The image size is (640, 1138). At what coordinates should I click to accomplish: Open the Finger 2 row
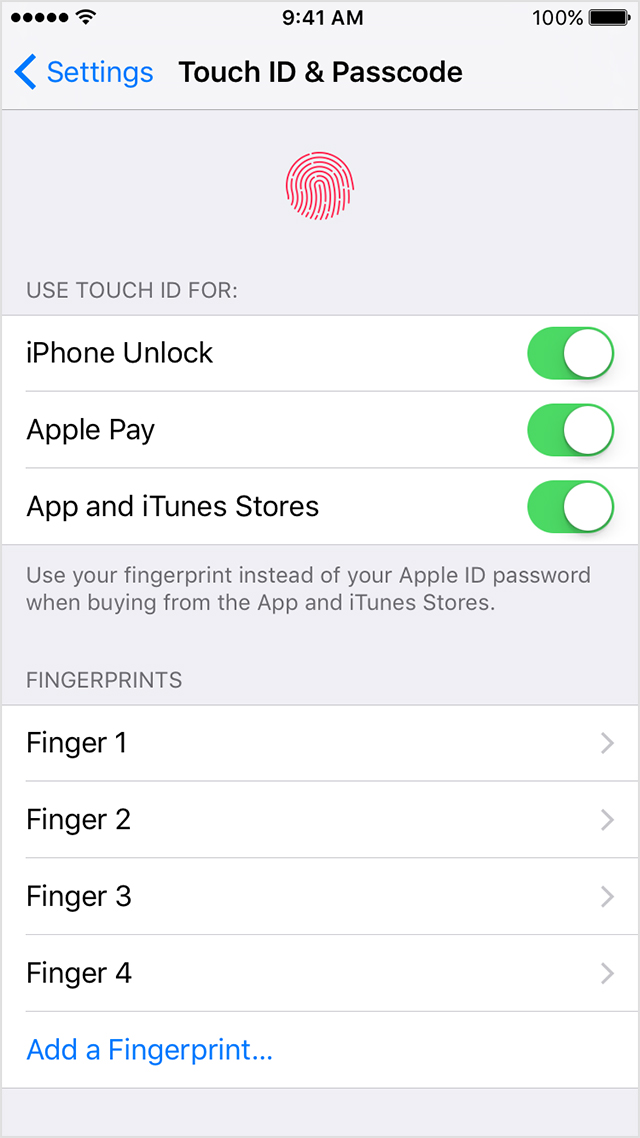pyautogui.click(x=320, y=820)
